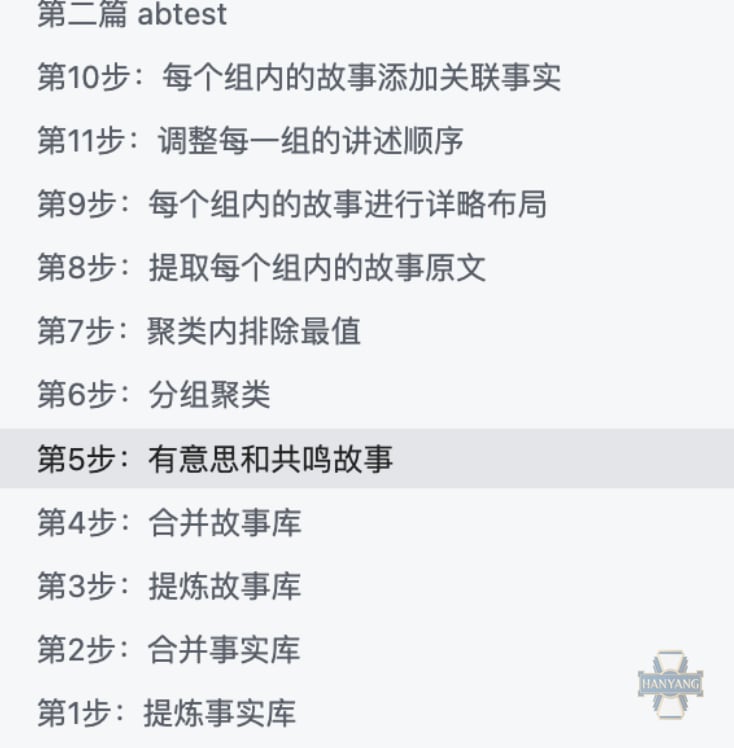The height and width of the screenshot is (748, 734).
Task: Open highlighted 第5步 有意思和共鸣故事
Action: coord(215,459)
